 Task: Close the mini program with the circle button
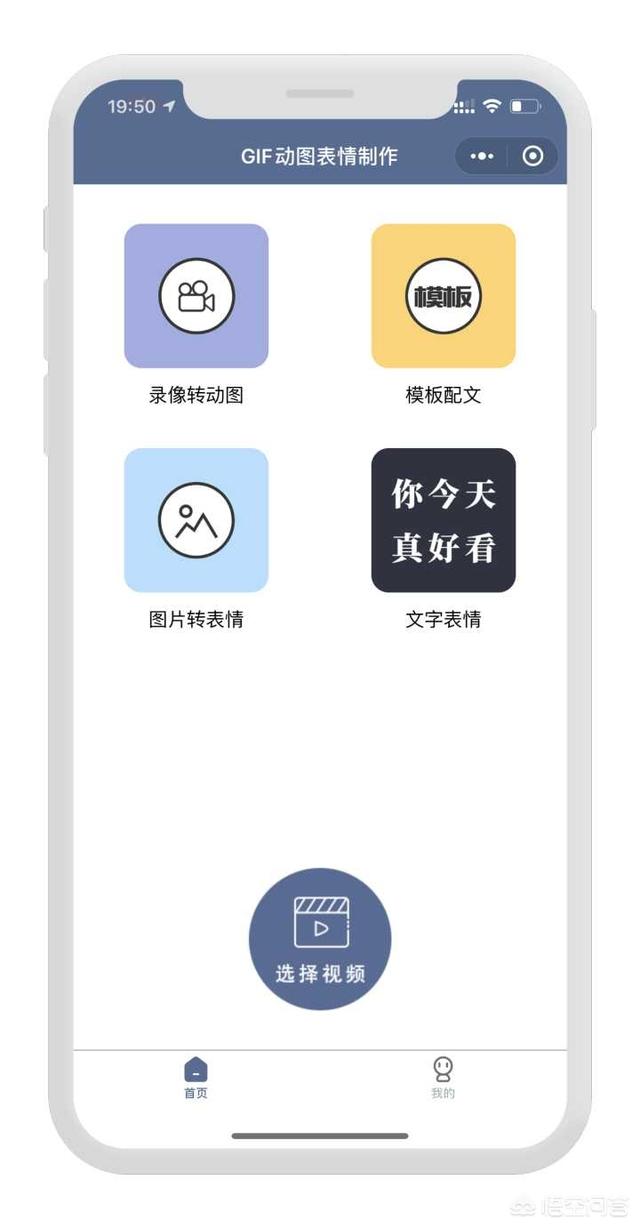(x=533, y=156)
